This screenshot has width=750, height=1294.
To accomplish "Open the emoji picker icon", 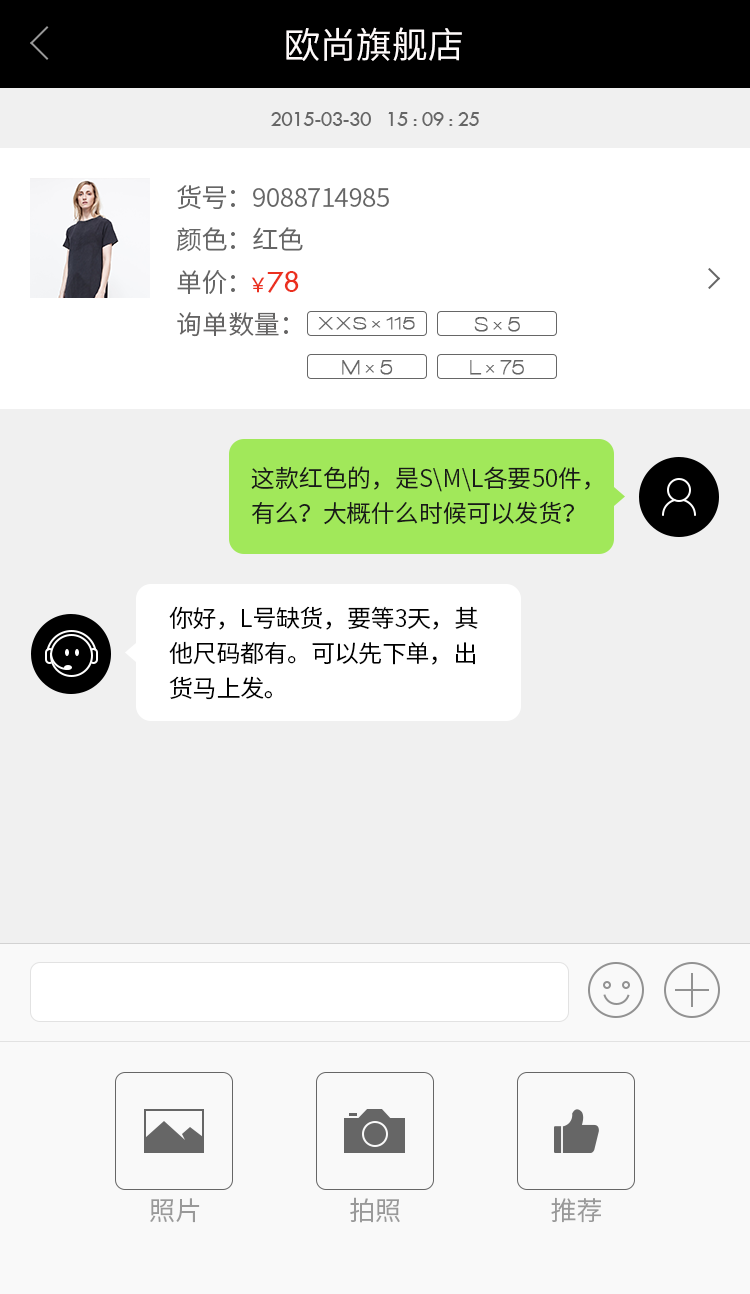I will pos(616,990).
